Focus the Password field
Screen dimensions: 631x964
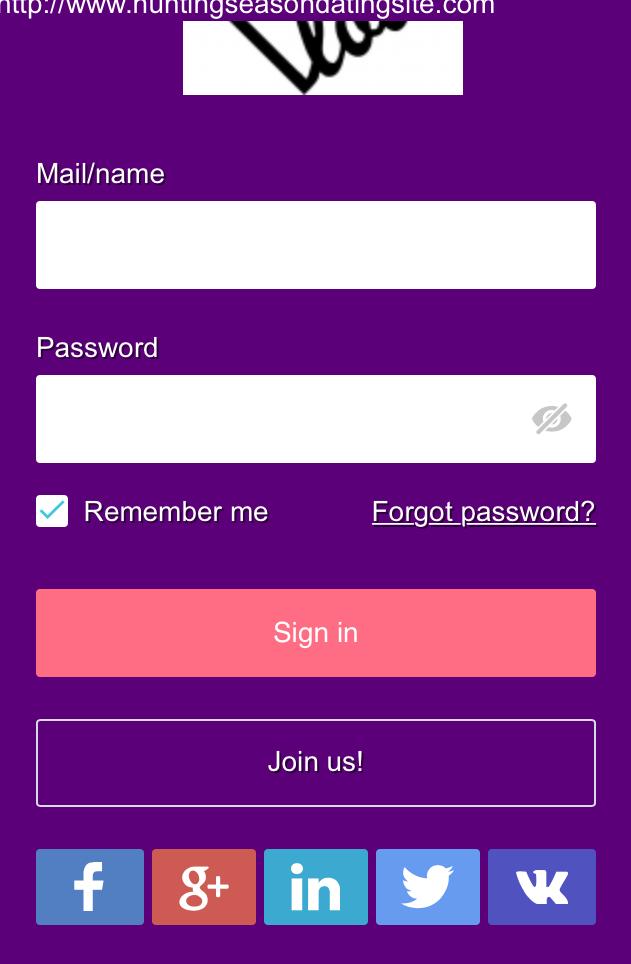280,419
